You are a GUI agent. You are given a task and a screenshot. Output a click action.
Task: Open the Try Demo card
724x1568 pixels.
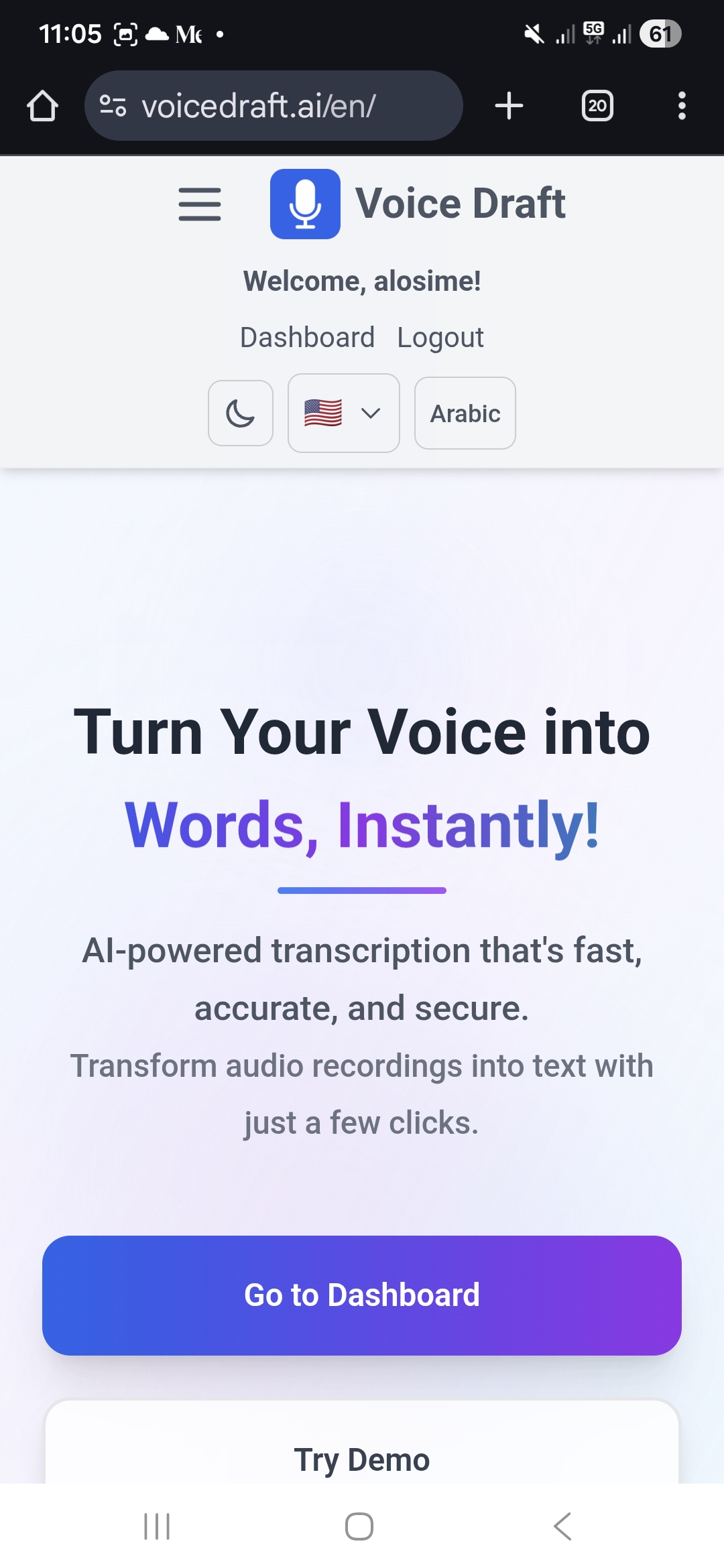click(x=362, y=1458)
